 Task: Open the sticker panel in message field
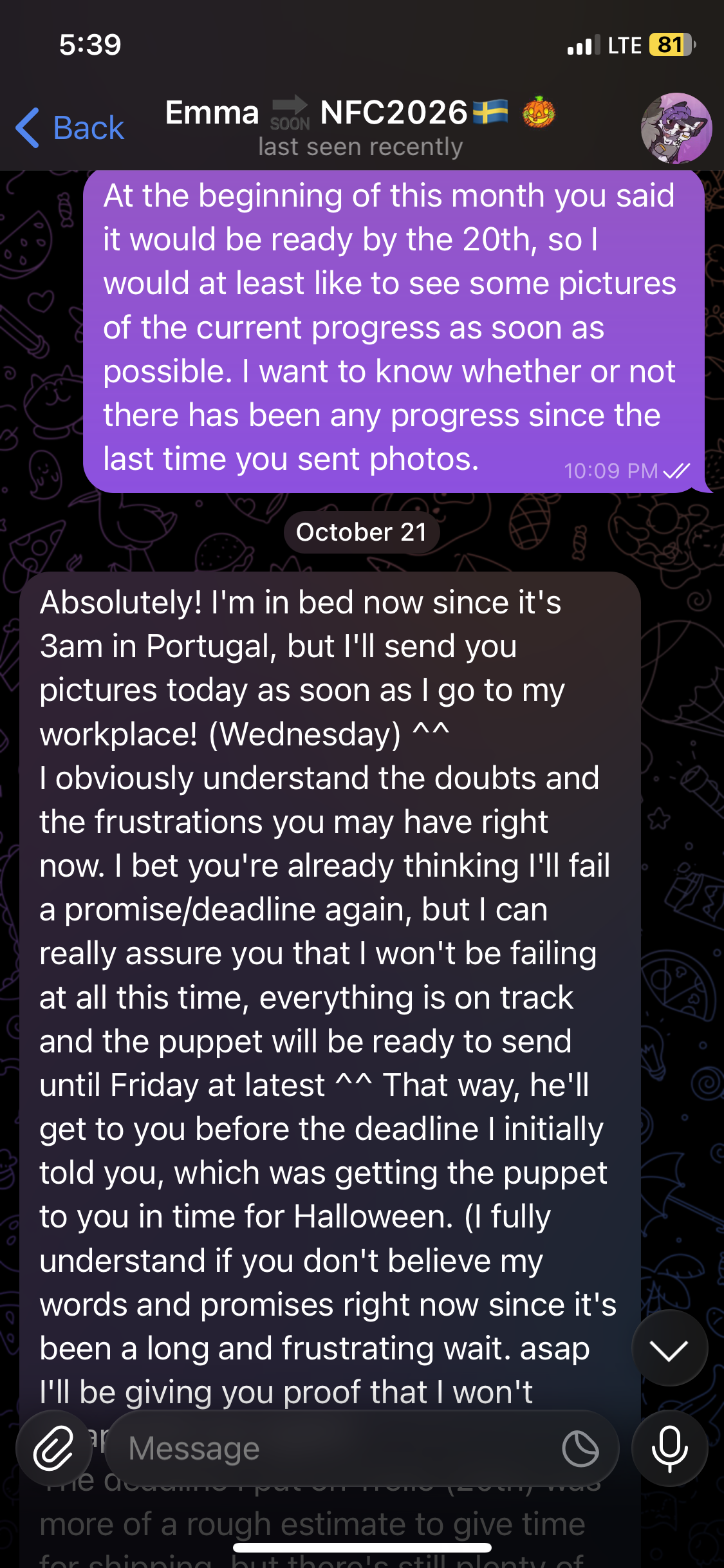pos(580,1448)
